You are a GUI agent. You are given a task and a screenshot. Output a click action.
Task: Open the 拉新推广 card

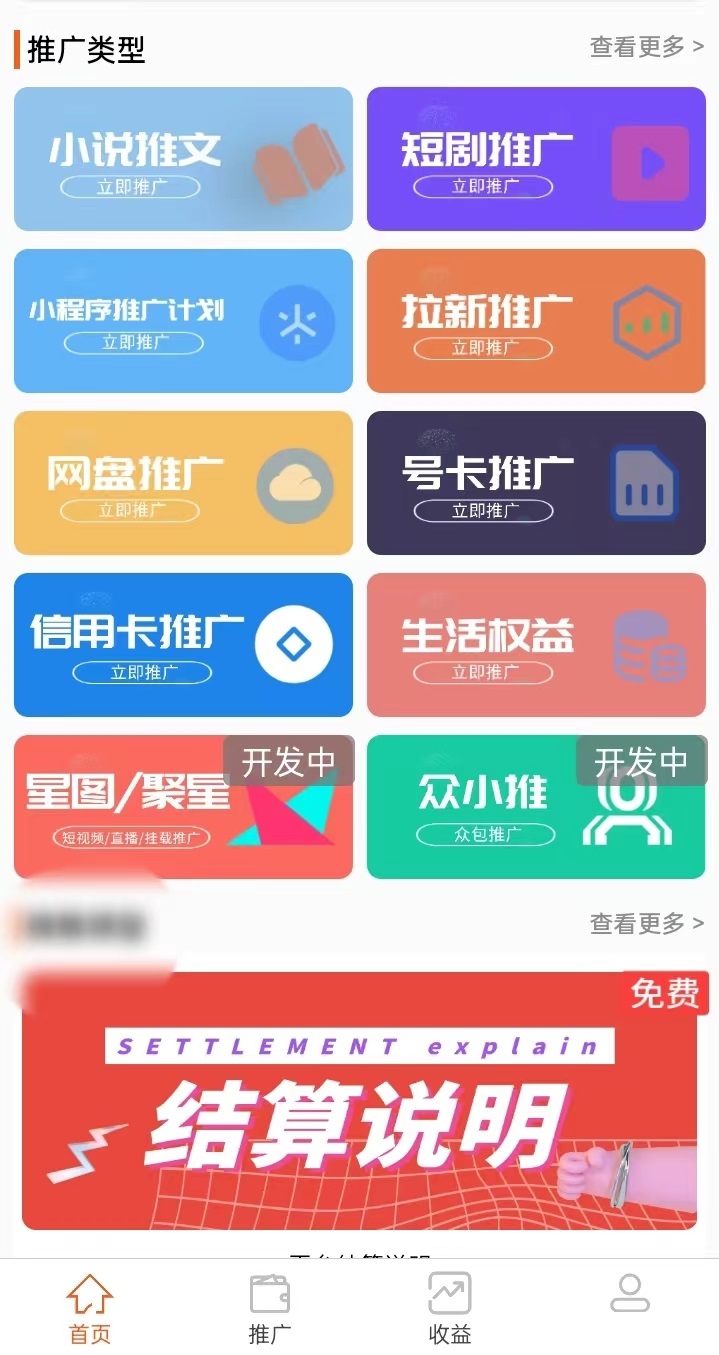[536, 321]
